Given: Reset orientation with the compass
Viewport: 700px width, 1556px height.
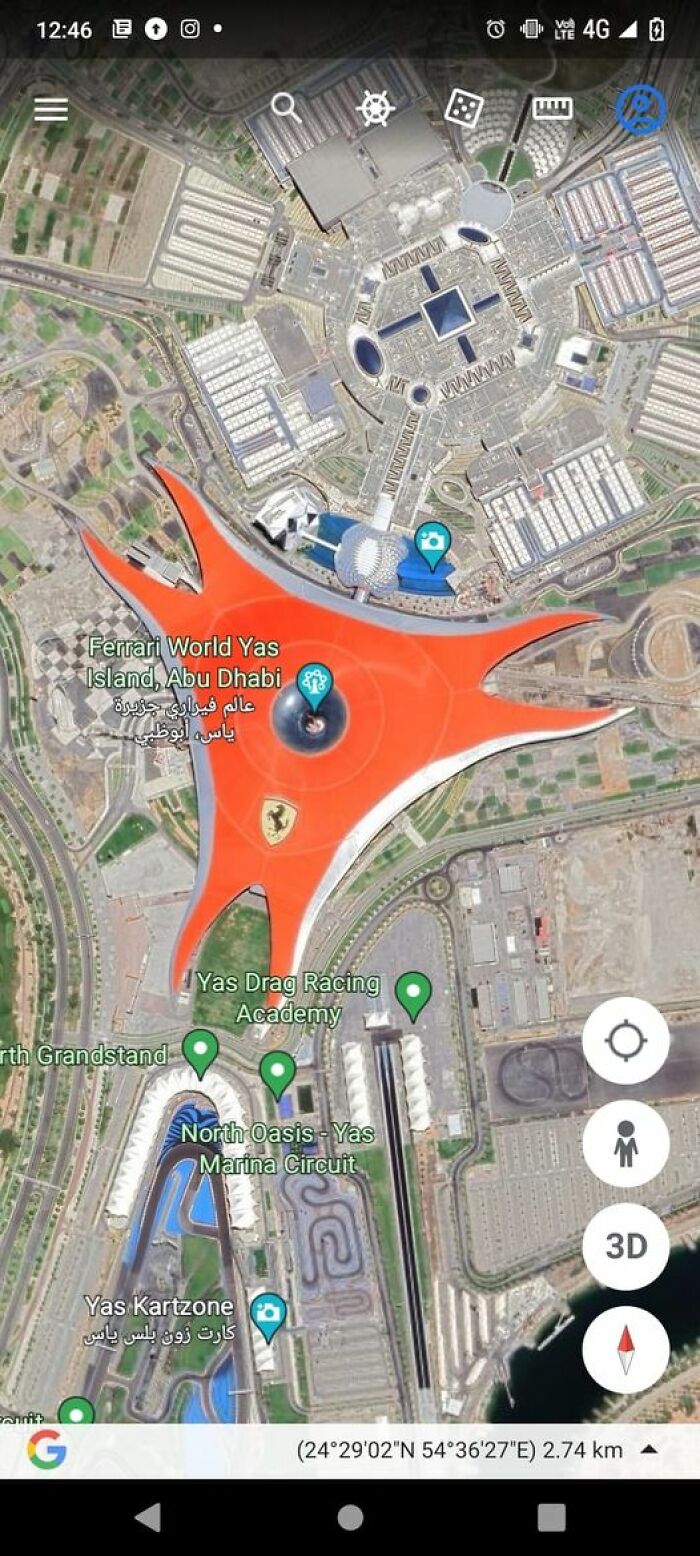Looking at the screenshot, I should (626, 1349).
